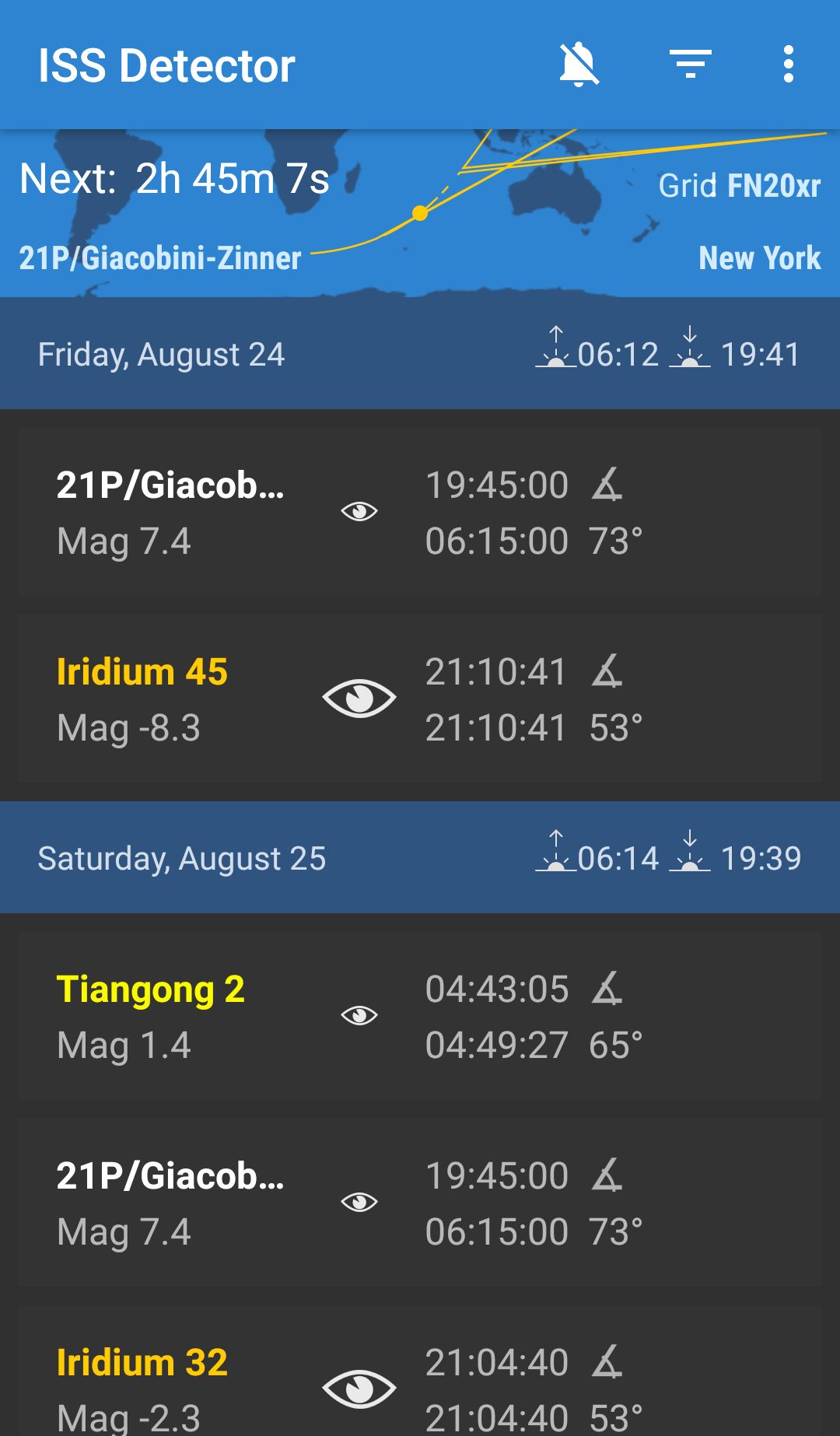The image size is (840, 1436).
Task: Tap the sunset icon next to 19:41
Action: pyautogui.click(x=691, y=352)
